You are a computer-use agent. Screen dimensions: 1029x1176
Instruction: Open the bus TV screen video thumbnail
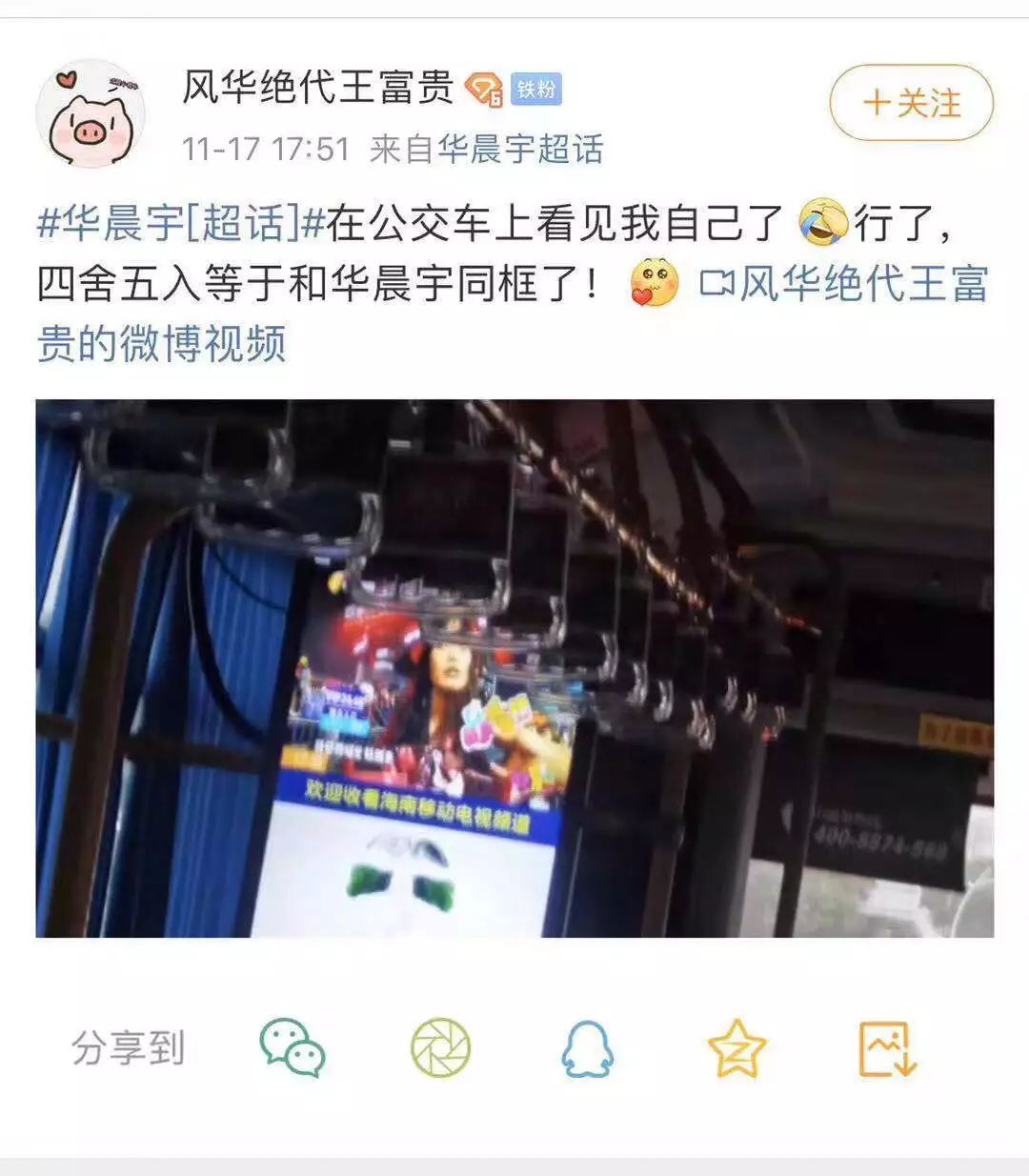click(514, 667)
